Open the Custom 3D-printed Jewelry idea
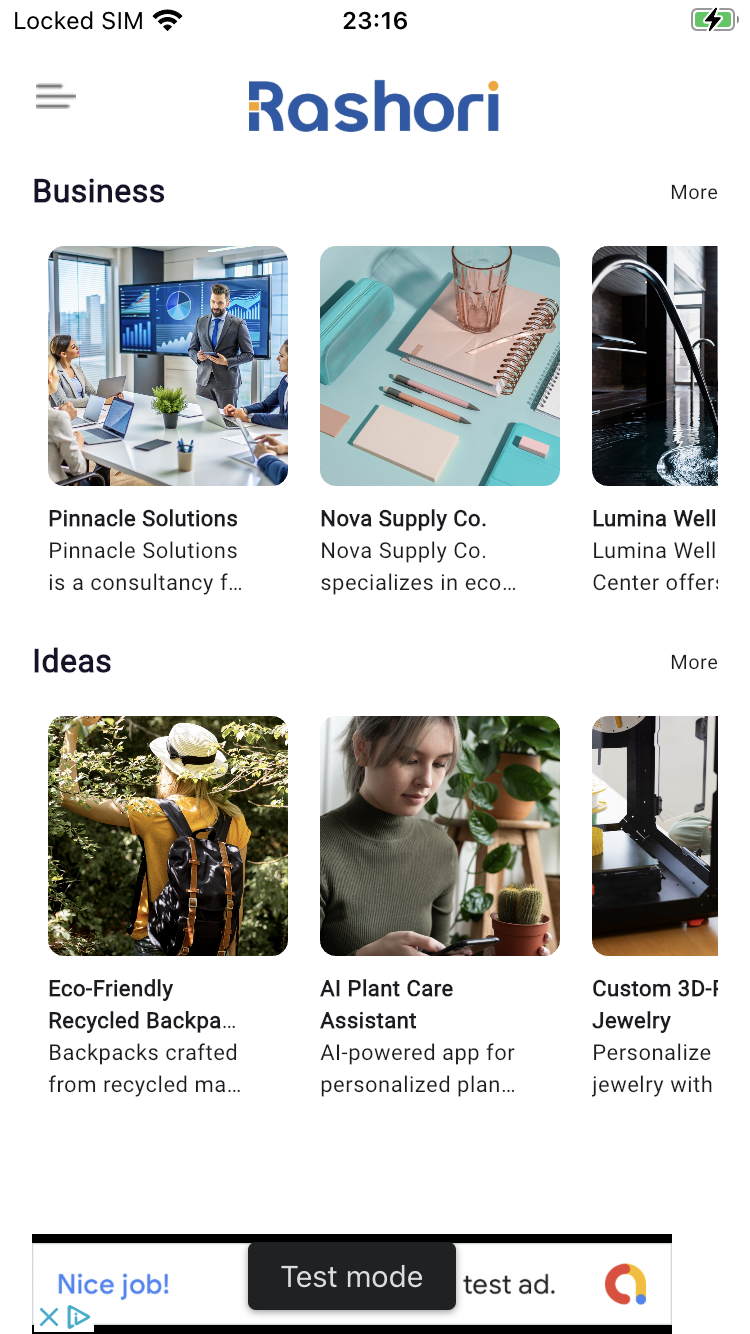This screenshot has width=750, height=1334. point(655,836)
